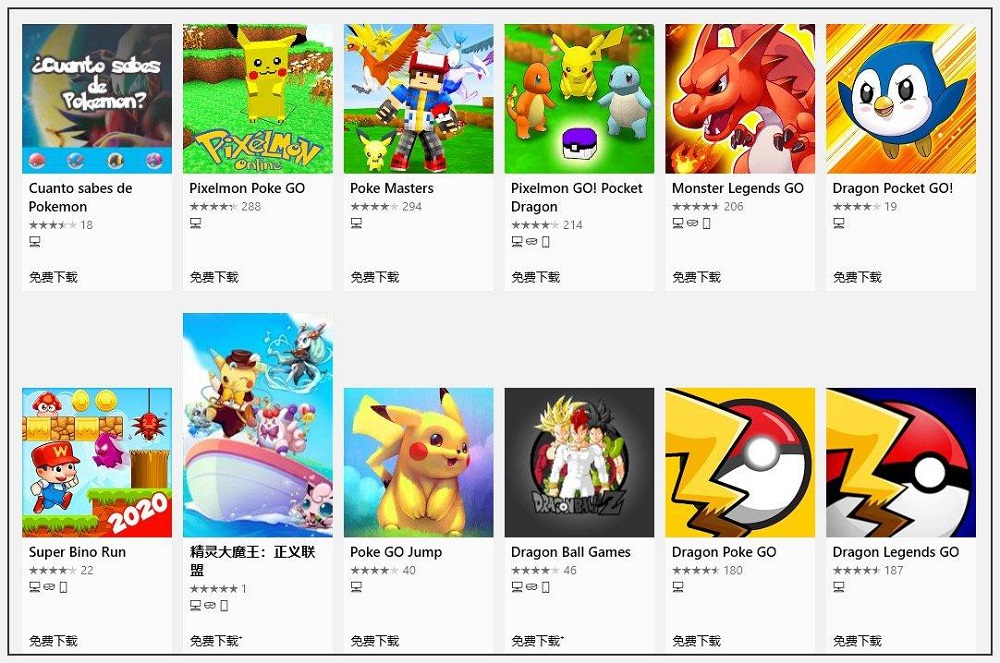1000x663 pixels.
Task: Open the Pixelmon Poke GO app
Action: point(257,100)
